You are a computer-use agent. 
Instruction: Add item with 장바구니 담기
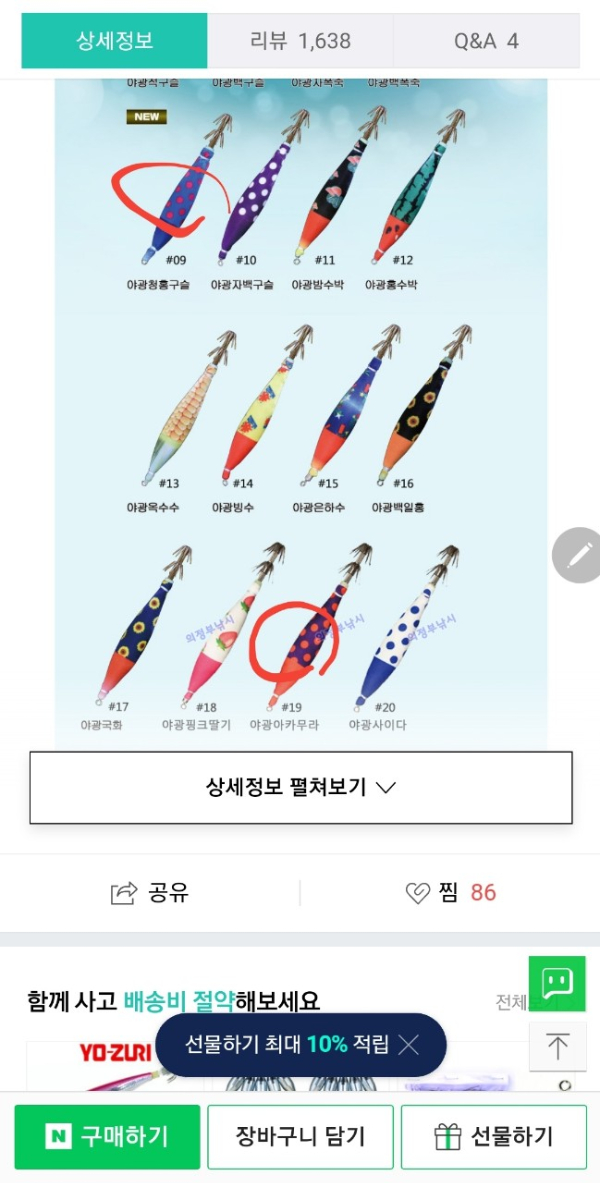pos(300,1137)
